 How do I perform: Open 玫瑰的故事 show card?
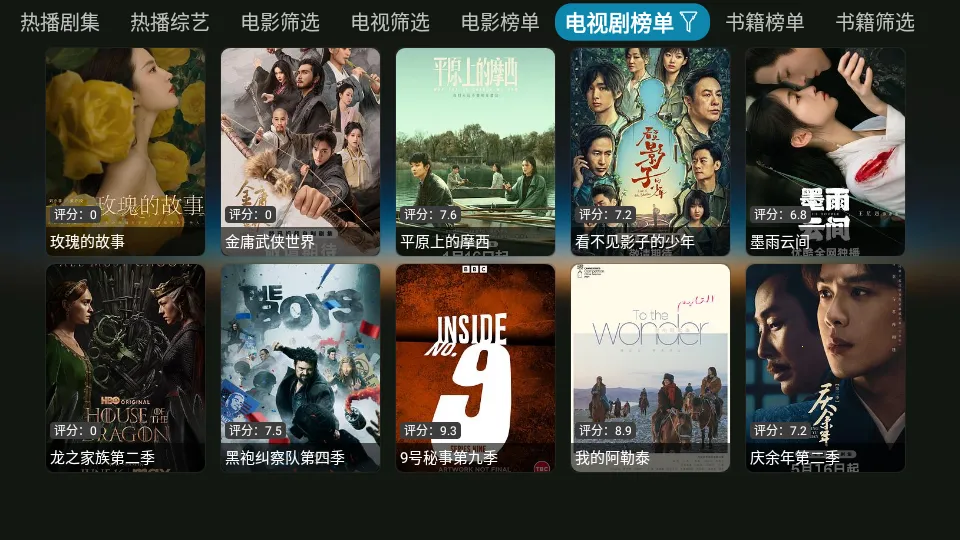click(125, 150)
